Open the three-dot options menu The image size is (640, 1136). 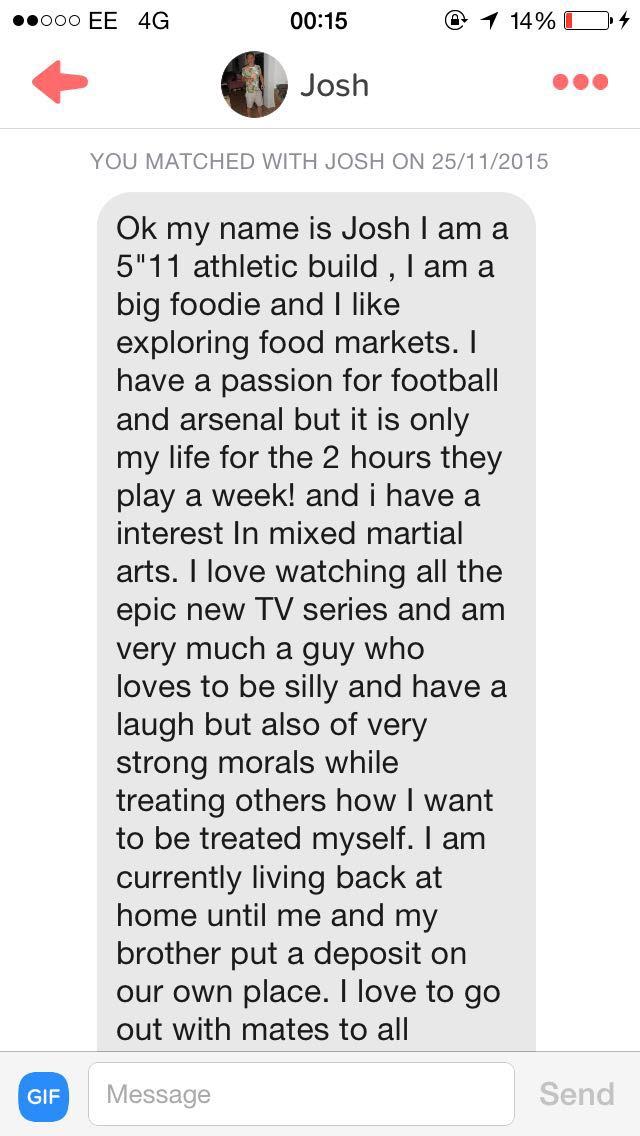click(580, 82)
